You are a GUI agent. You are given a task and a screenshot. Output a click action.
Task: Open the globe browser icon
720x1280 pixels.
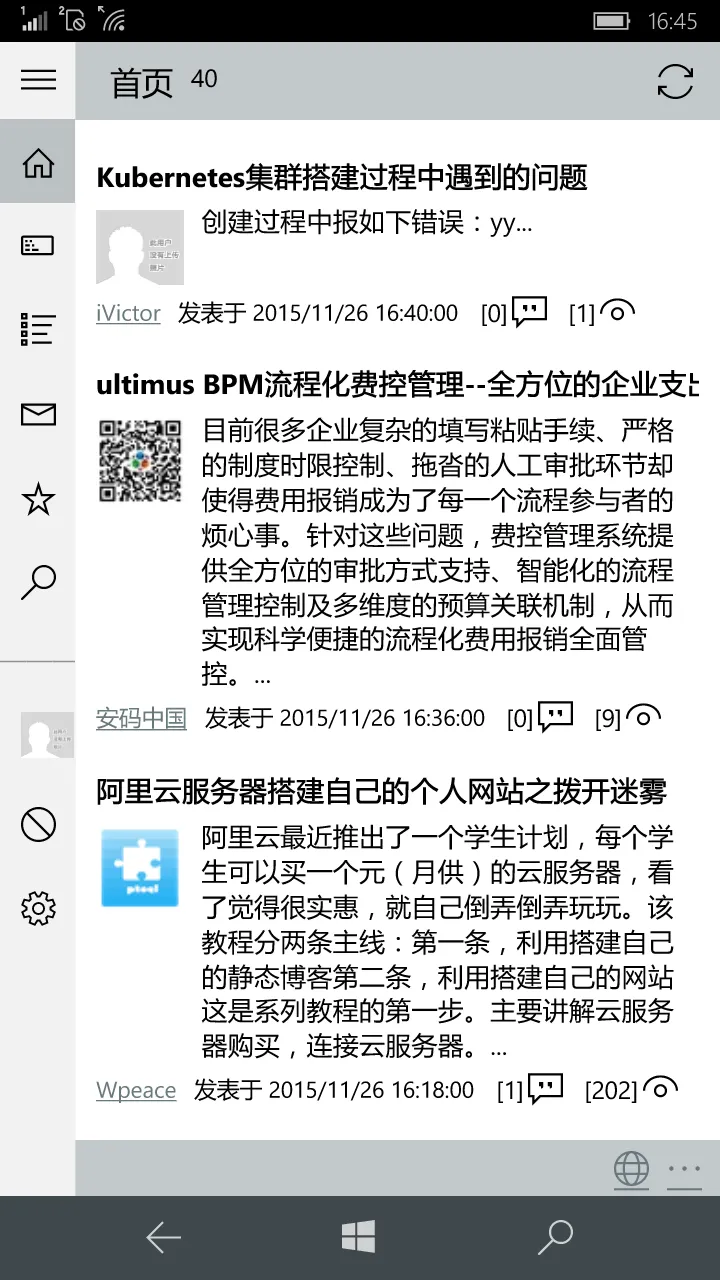pos(631,1168)
